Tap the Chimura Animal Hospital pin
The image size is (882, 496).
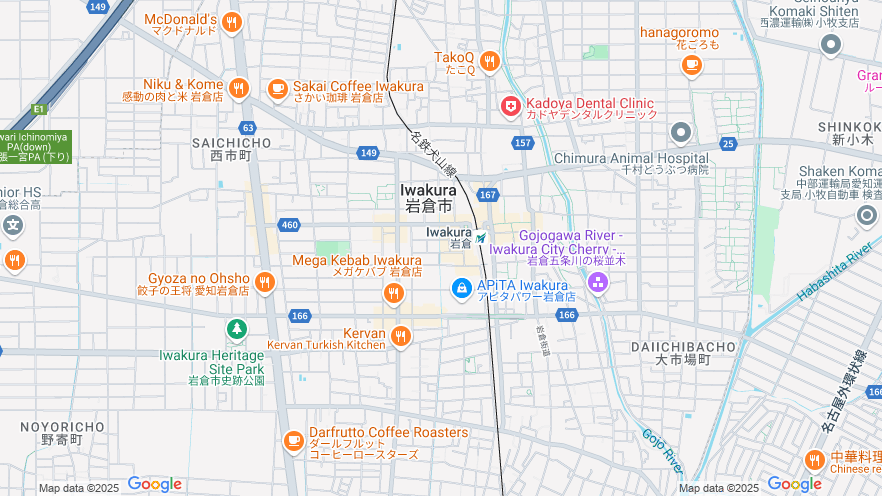(681, 132)
